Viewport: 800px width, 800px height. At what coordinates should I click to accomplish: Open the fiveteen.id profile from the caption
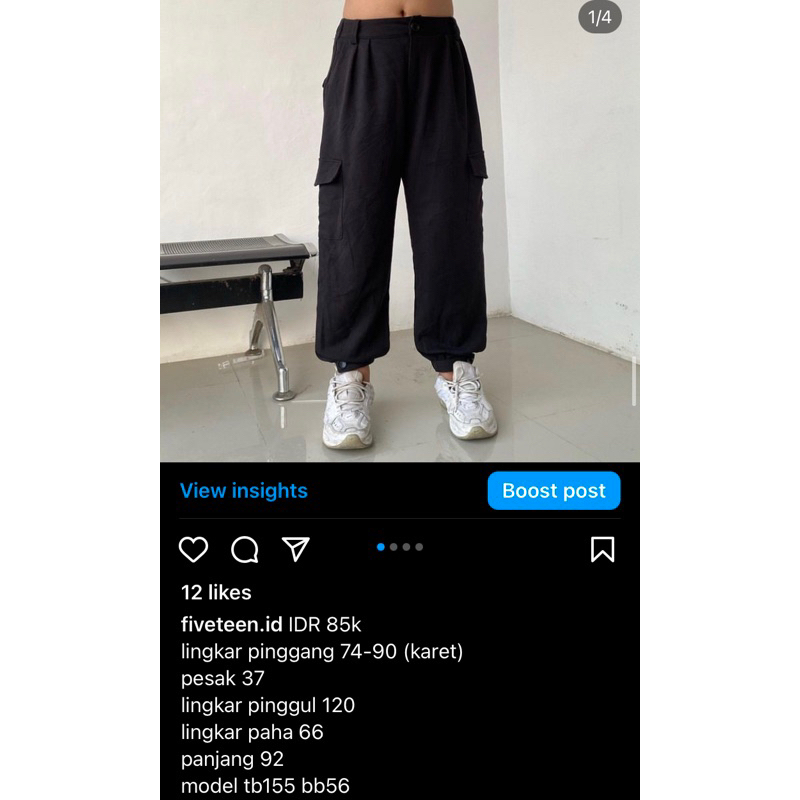pos(232,625)
